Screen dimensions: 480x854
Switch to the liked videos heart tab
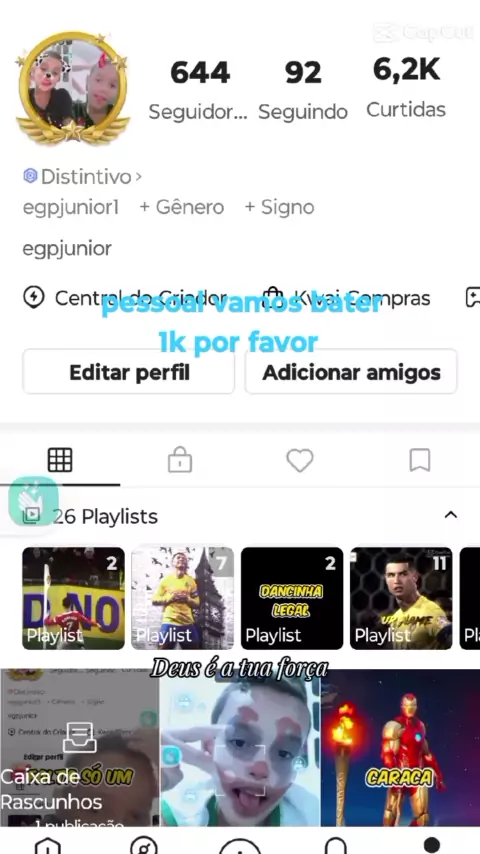click(x=300, y=461)
